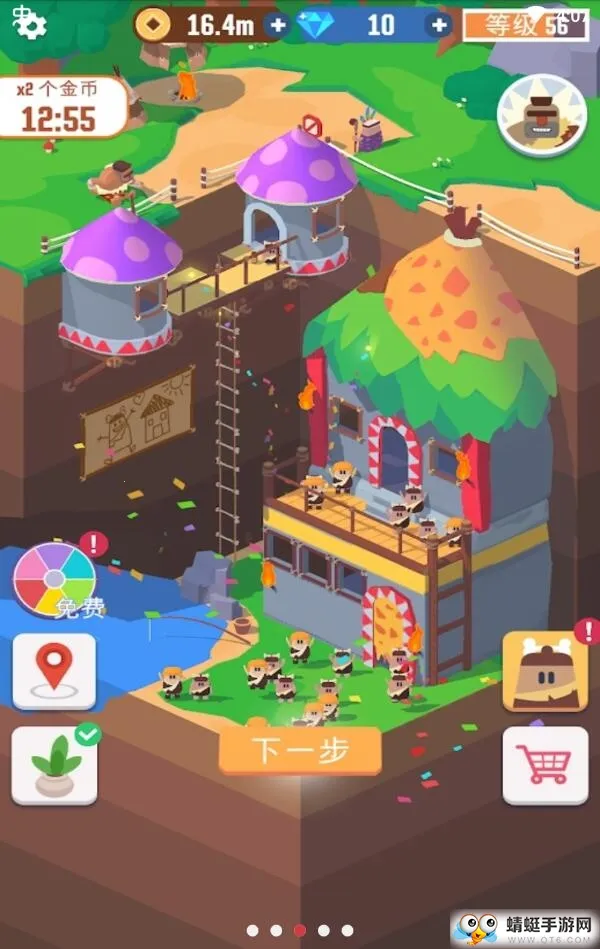This screenshot has height=949, width=600.
Task: Open the shopping cart store
Action: click(544, 765)
